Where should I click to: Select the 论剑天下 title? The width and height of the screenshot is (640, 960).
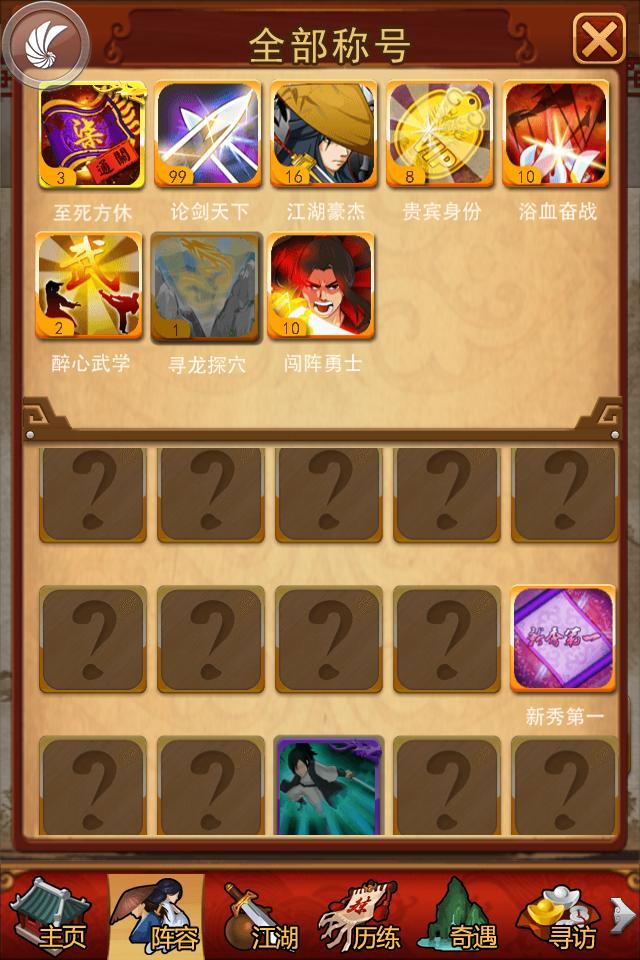coord(208,135)
